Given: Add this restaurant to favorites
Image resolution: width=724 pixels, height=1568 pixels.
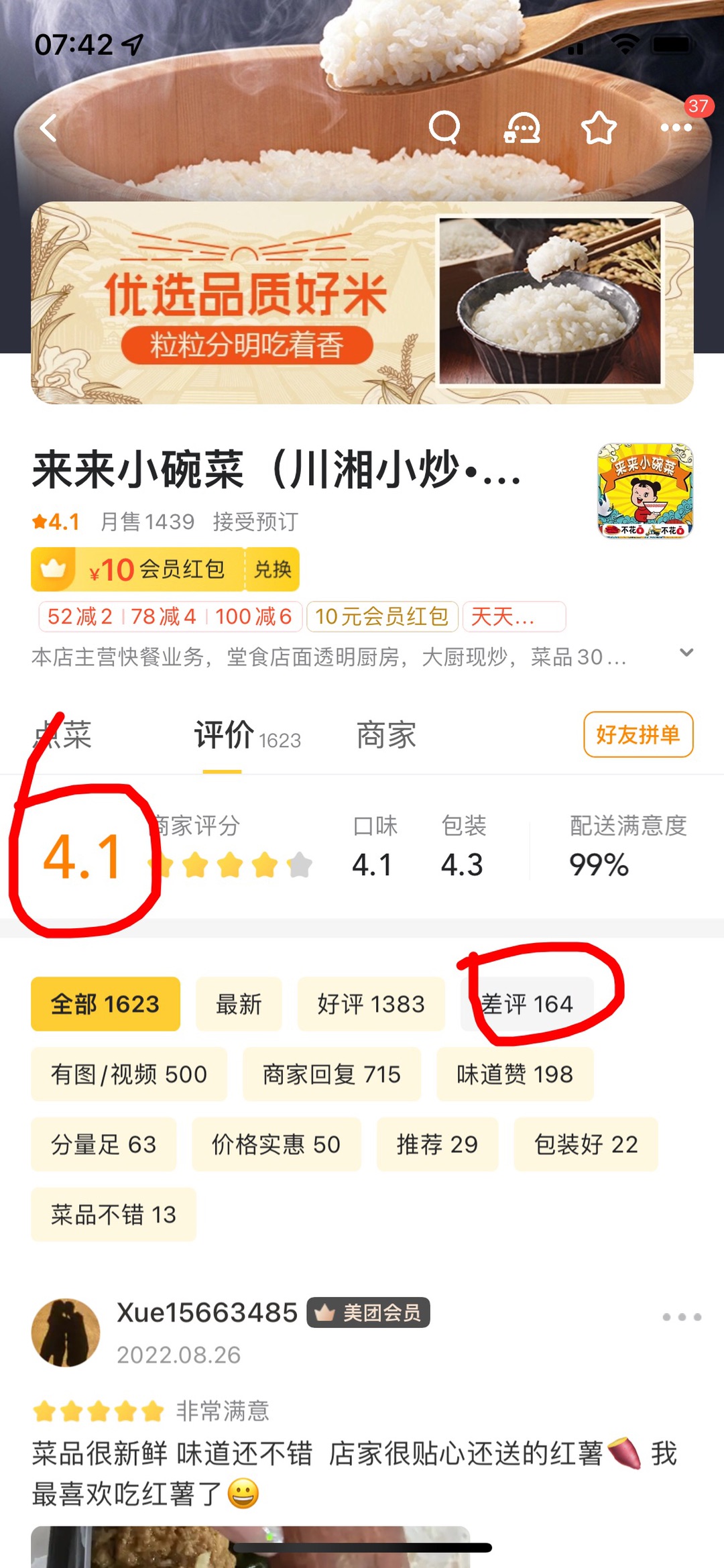Looking at the screenshot, I should pyautogui.click(x=598, y=127).
